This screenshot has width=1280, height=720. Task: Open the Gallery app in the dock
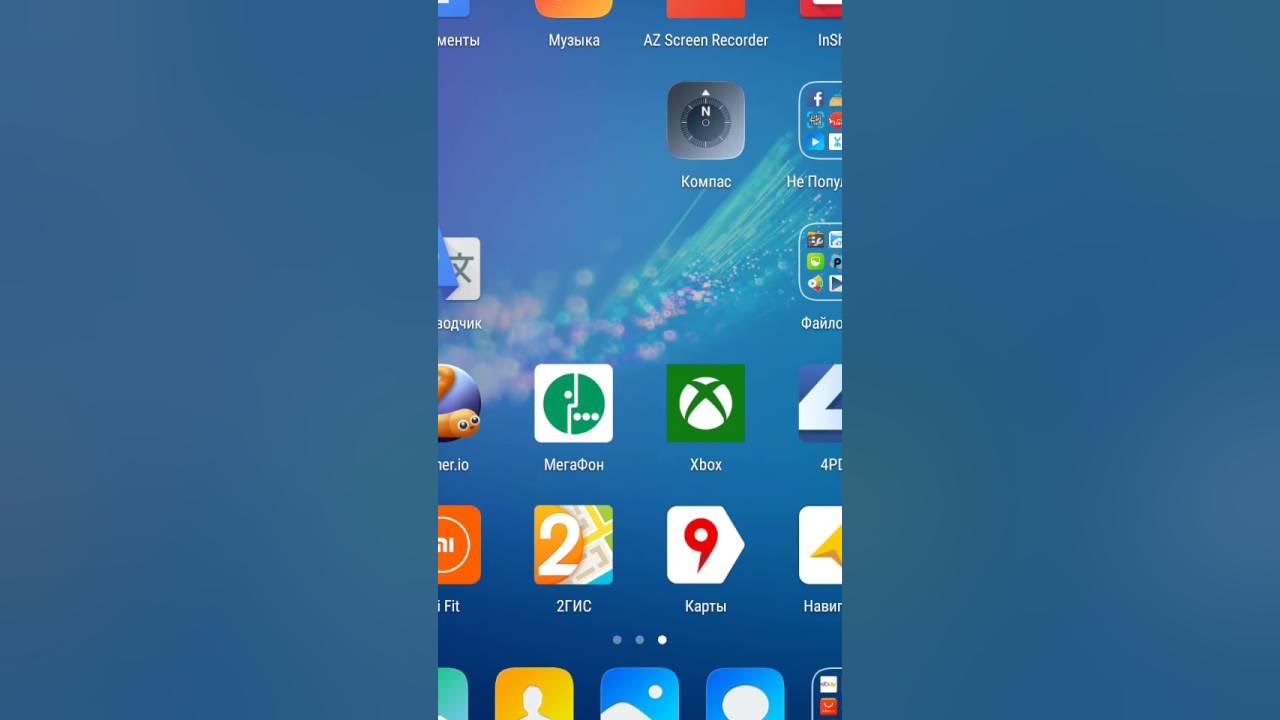point(640,694)
